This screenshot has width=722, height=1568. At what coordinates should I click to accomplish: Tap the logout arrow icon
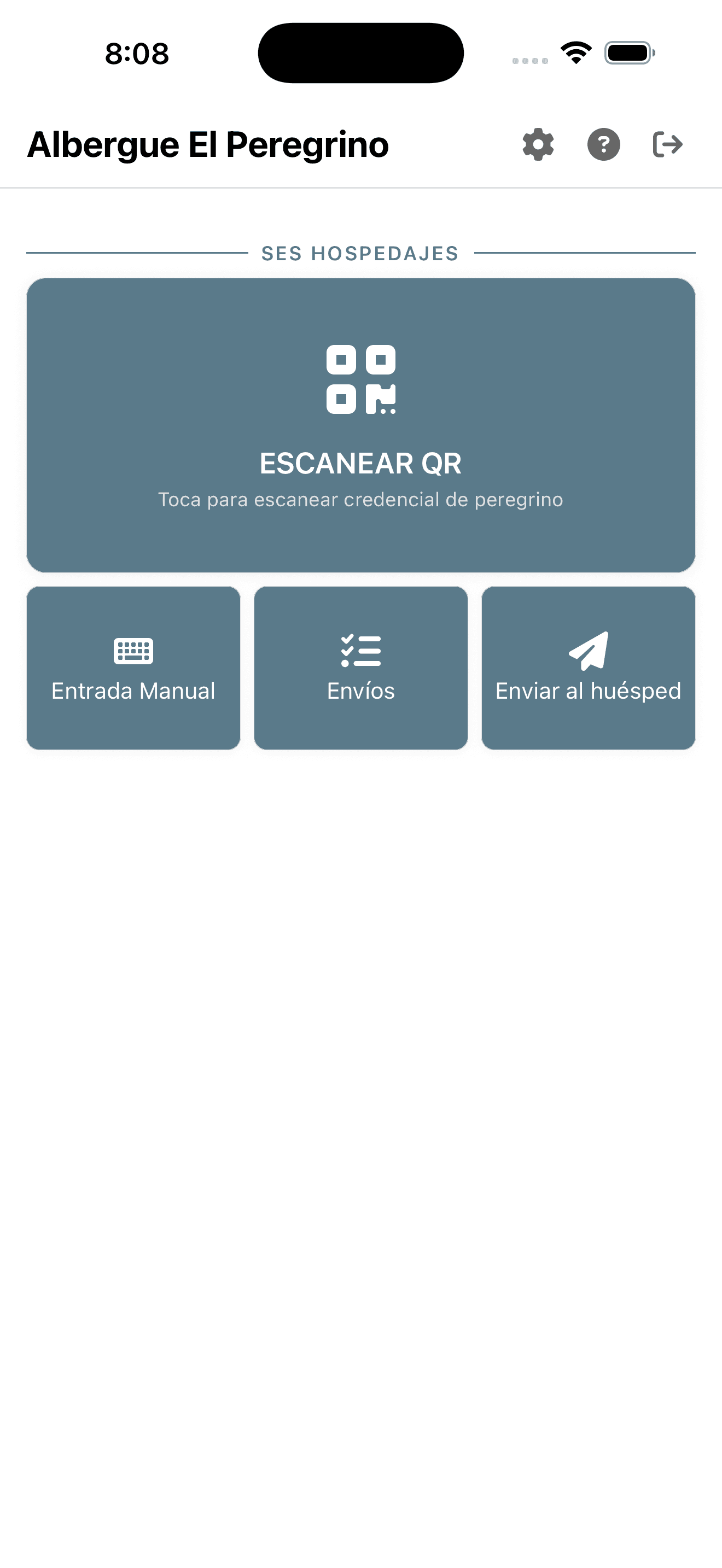click(x=668, y=145)
